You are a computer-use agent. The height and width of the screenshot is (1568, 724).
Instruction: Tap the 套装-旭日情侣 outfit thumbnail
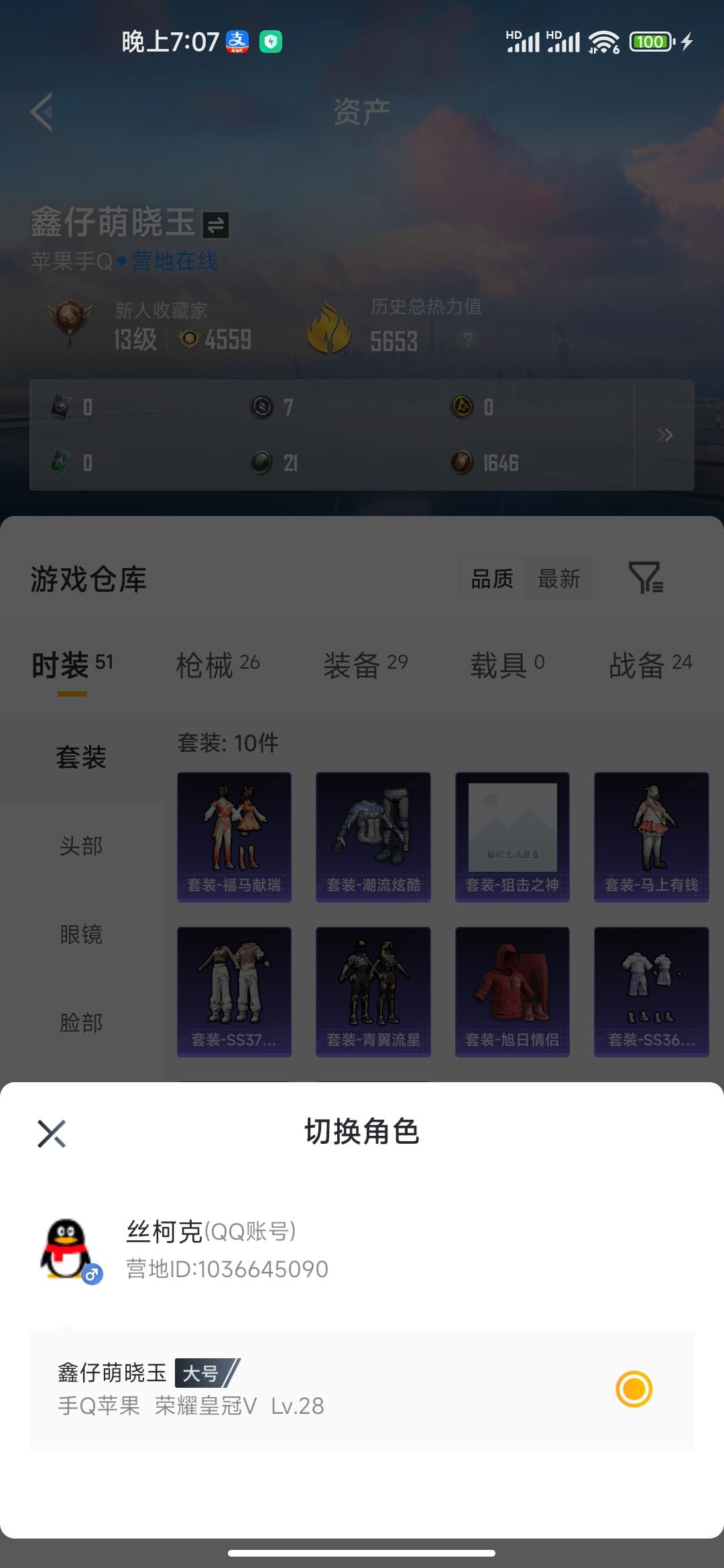[x=512, y=991]
